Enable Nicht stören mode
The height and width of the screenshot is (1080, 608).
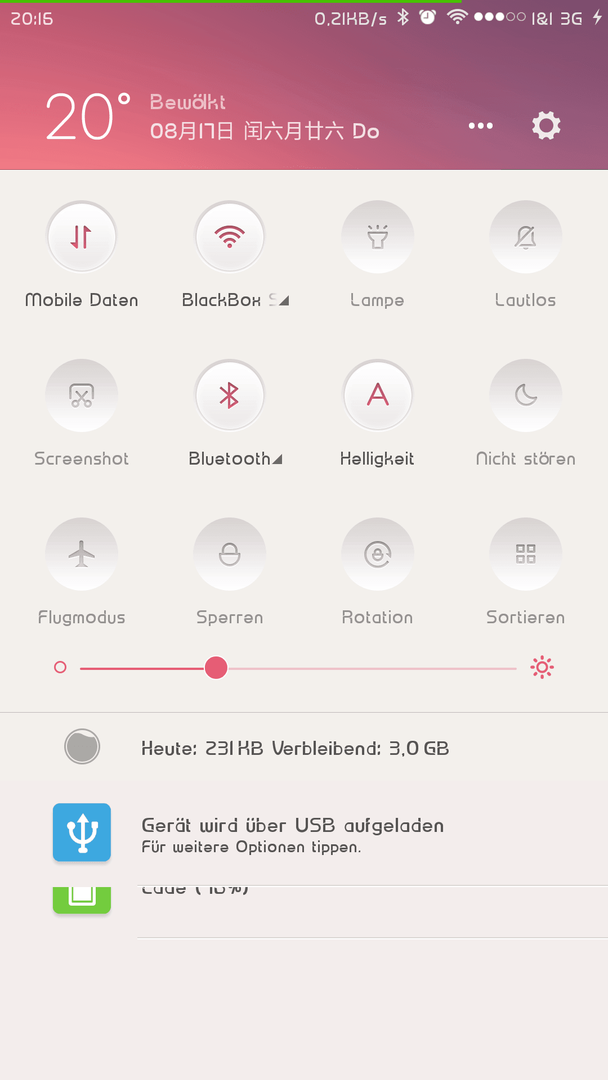(525, 395)
